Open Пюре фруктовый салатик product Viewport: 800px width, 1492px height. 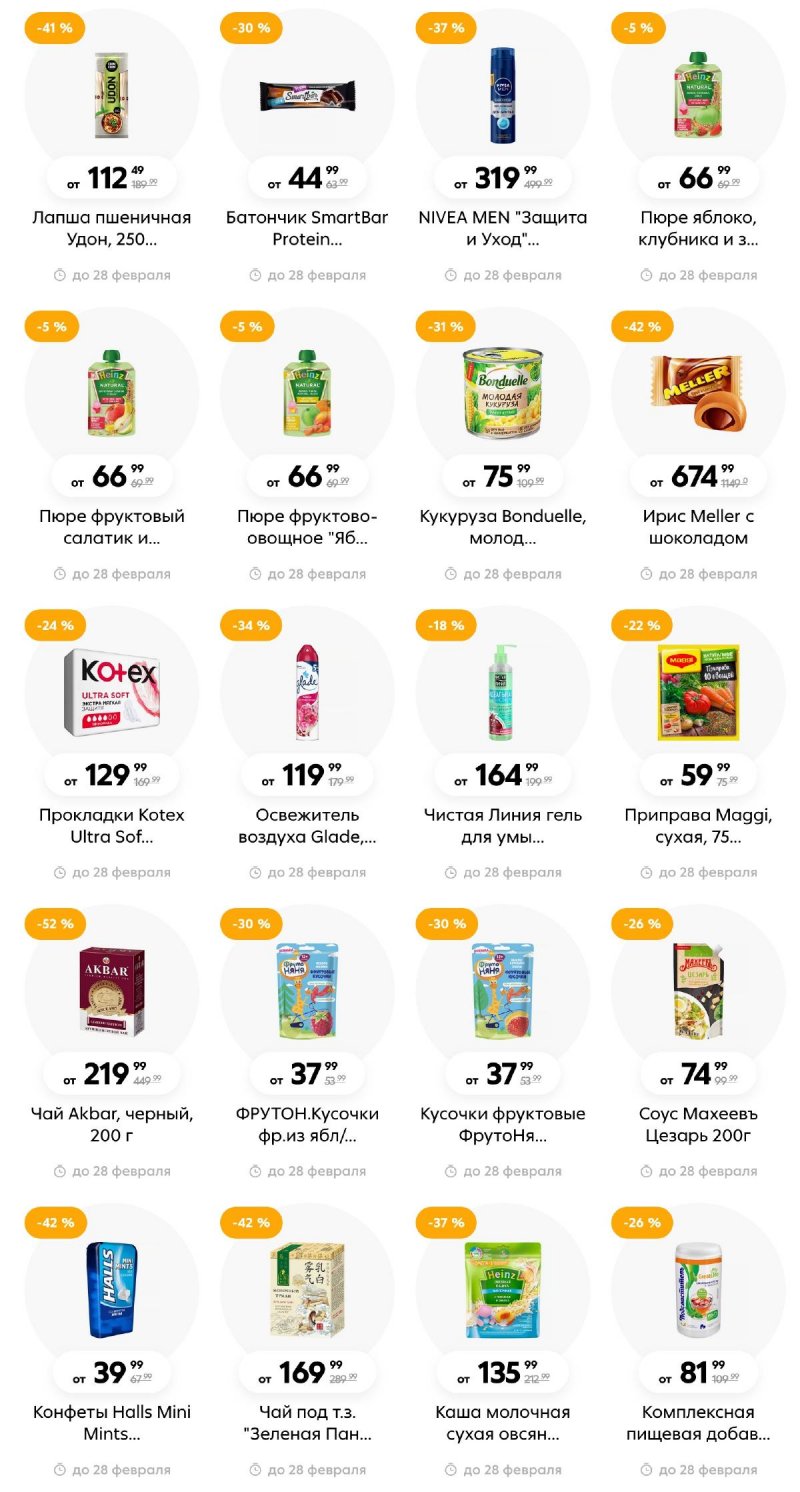[111, 395]
